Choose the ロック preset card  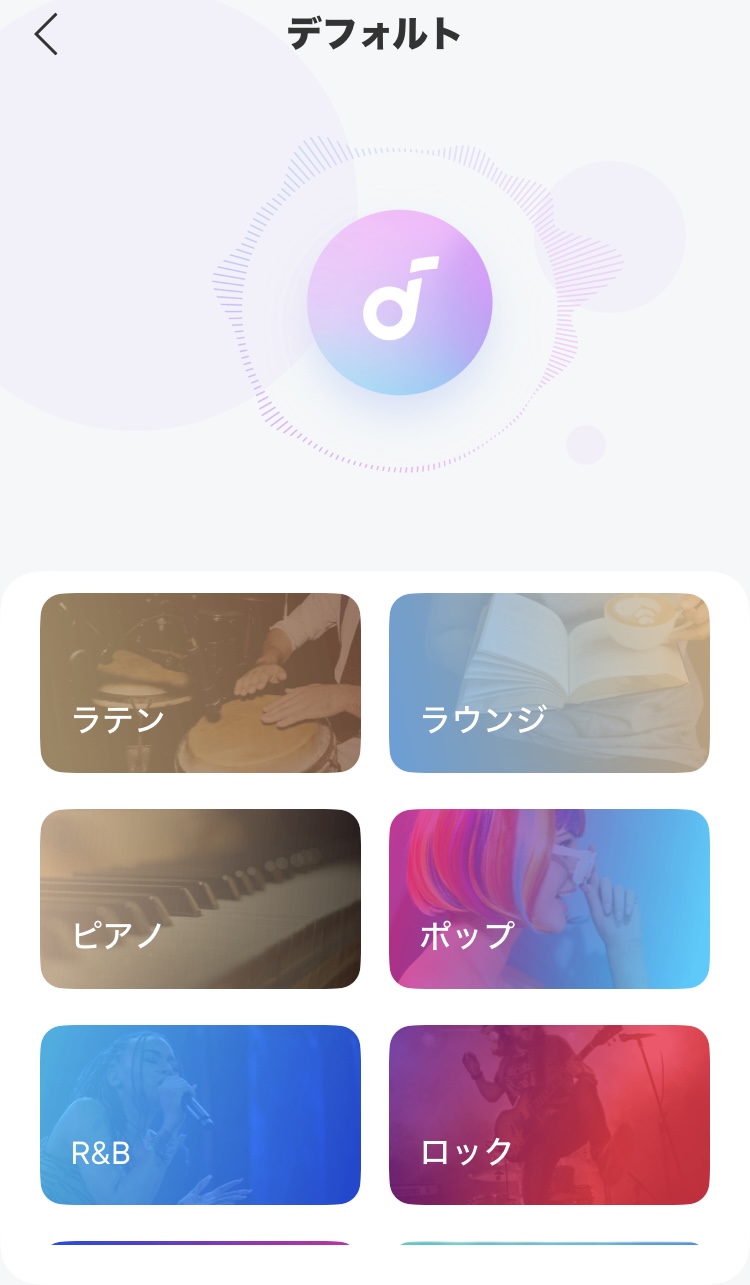pyautogui.click(x=549, y=1115)
